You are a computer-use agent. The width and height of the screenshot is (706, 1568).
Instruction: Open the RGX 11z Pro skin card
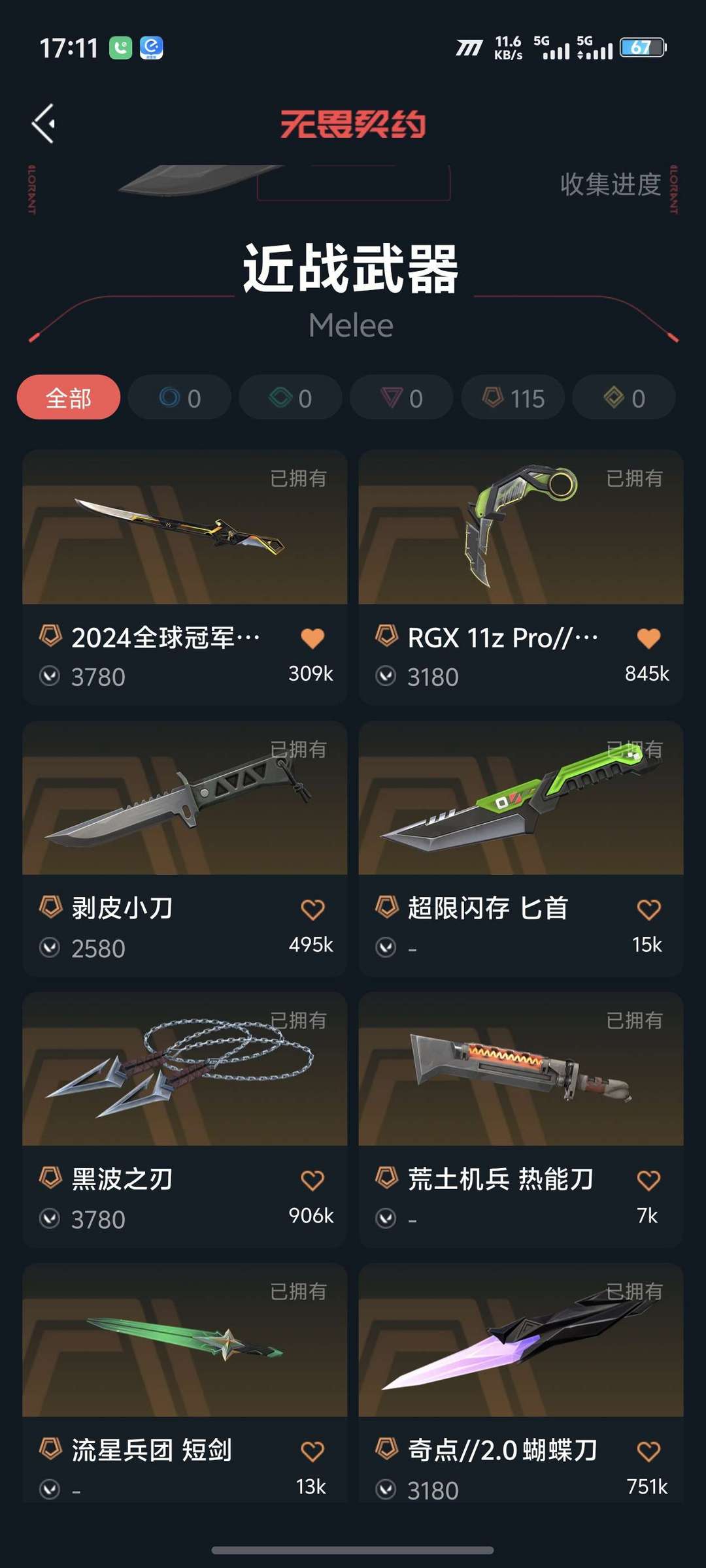click(x=521, y=577)
